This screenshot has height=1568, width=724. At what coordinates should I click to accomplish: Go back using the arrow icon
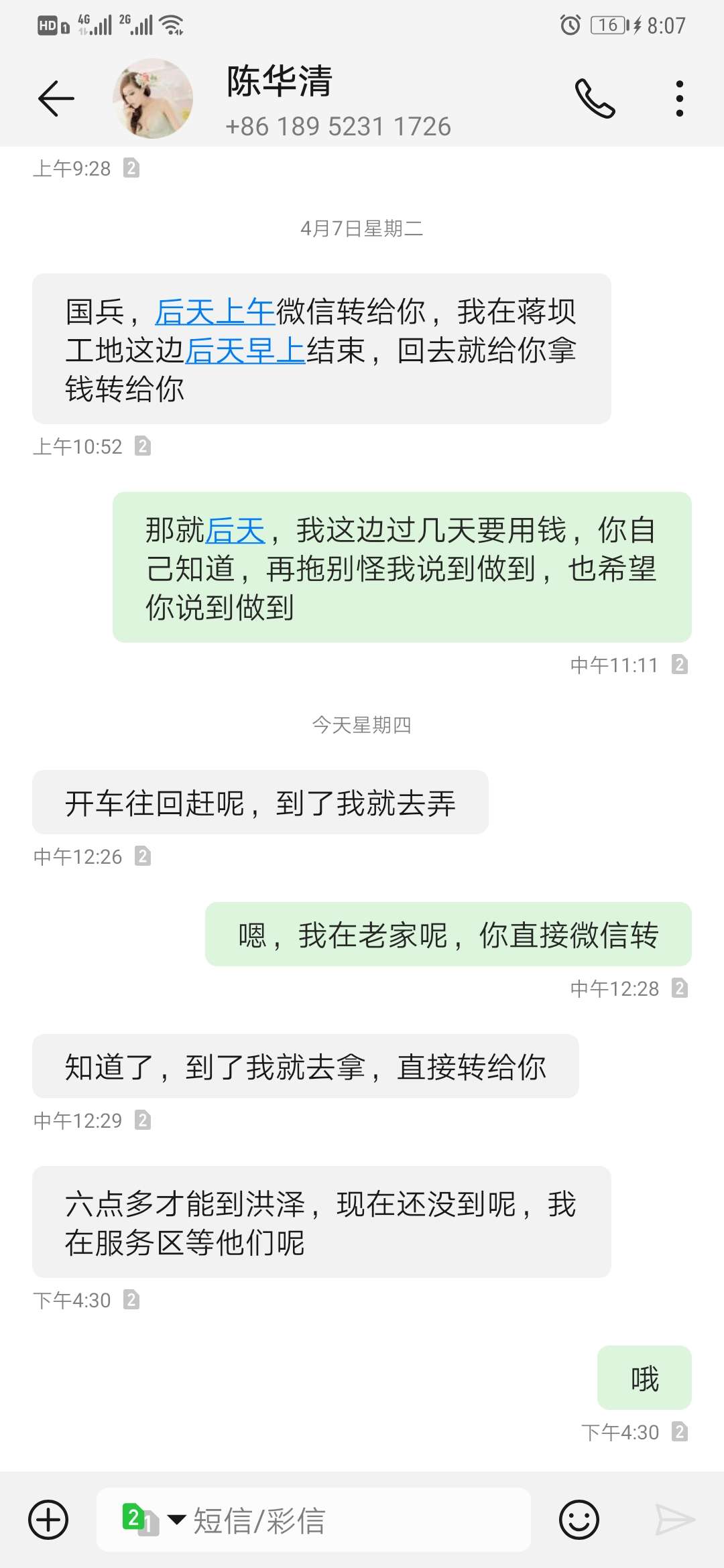click(56, 99)
